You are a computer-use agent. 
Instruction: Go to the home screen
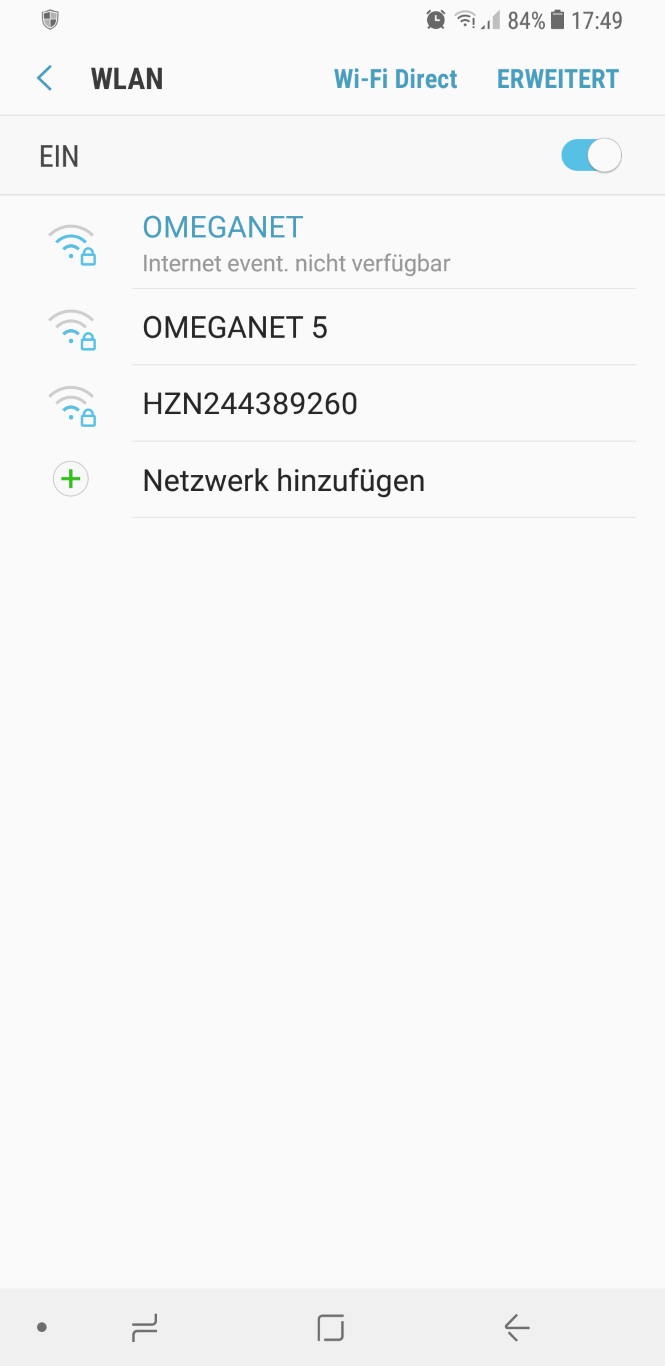tap(330, 1327)
